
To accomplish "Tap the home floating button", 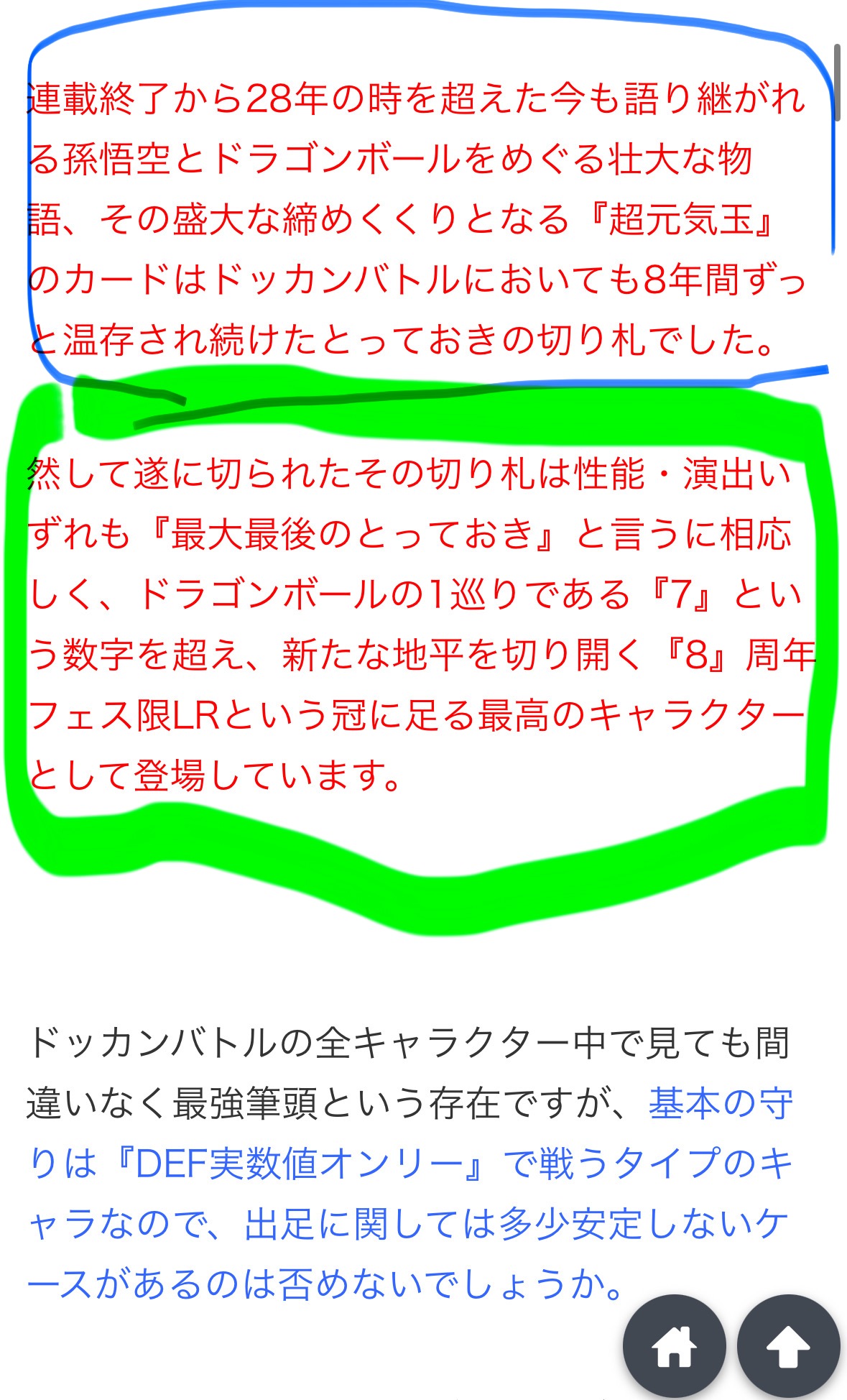I will (x=674, y=1346).
